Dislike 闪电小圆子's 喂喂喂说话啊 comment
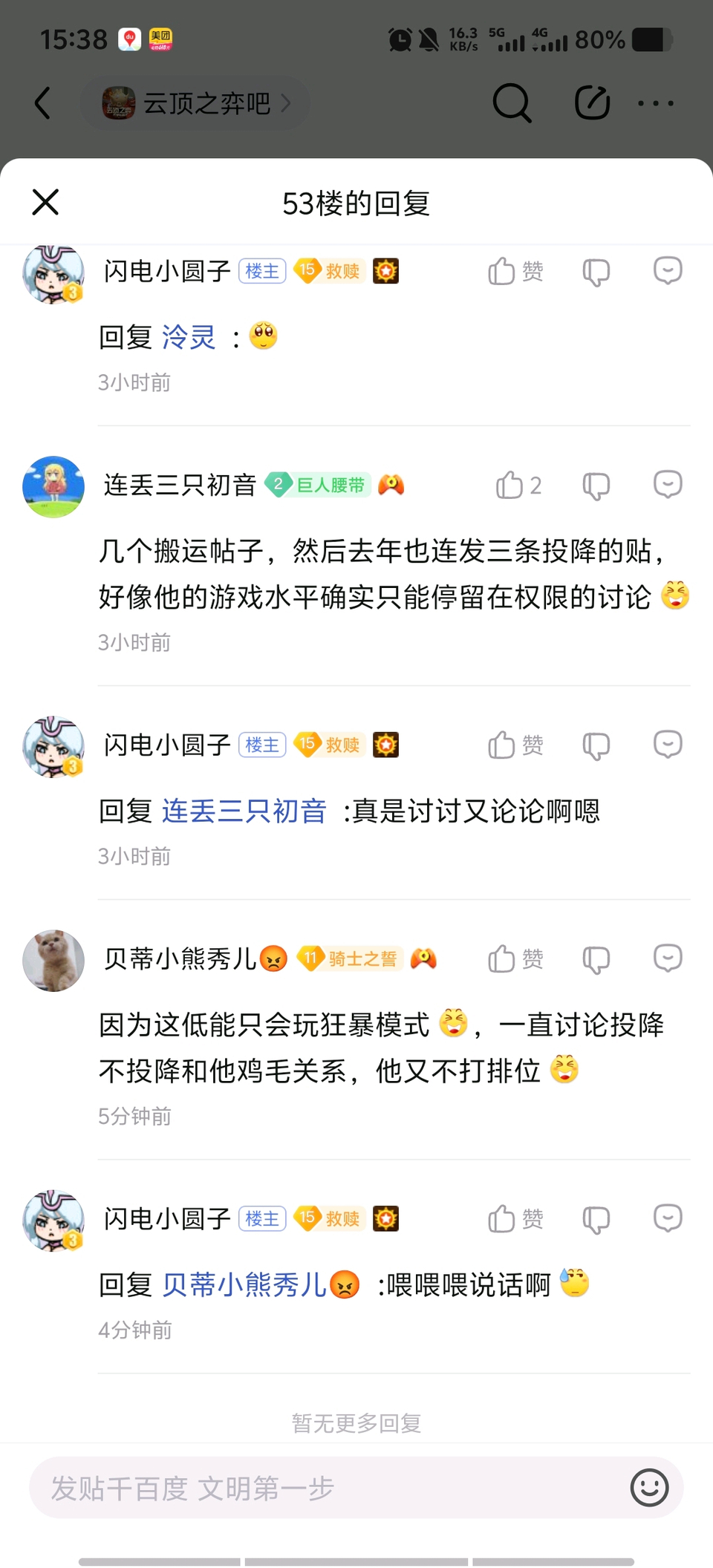The image size is (713, 1568). tap(596, 1219)
